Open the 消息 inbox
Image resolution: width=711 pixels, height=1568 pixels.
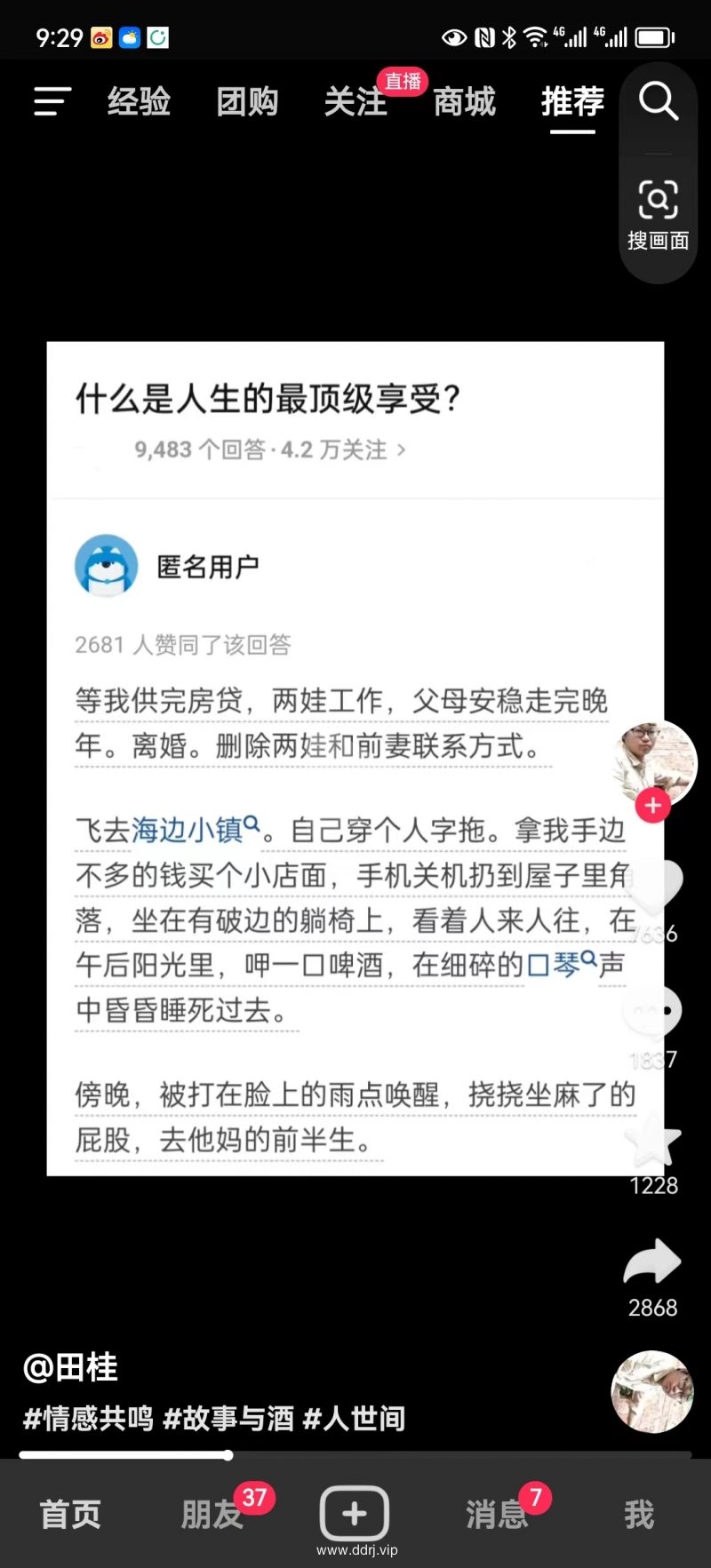click(497, 1514)
